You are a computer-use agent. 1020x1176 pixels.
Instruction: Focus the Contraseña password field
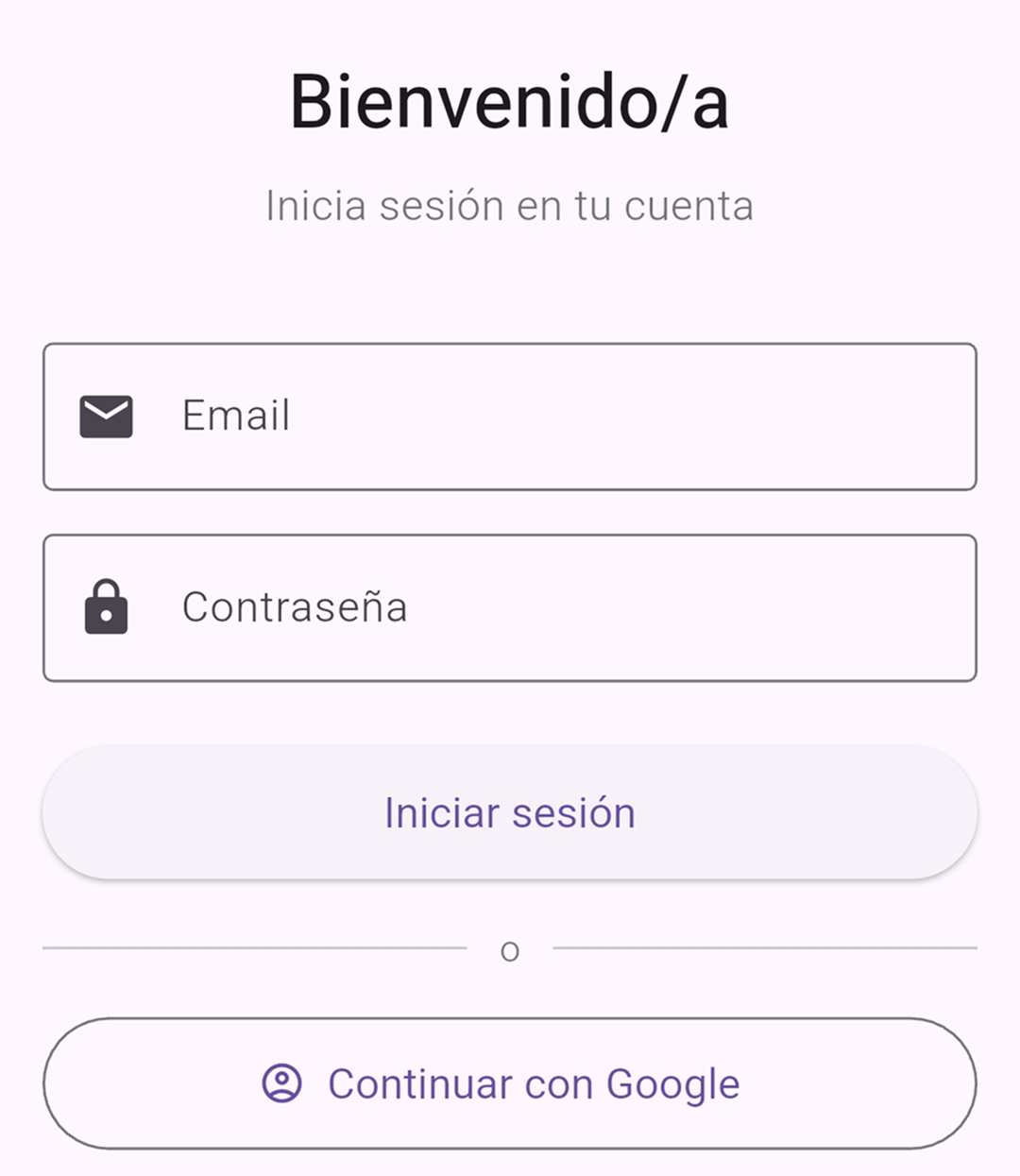510,607
